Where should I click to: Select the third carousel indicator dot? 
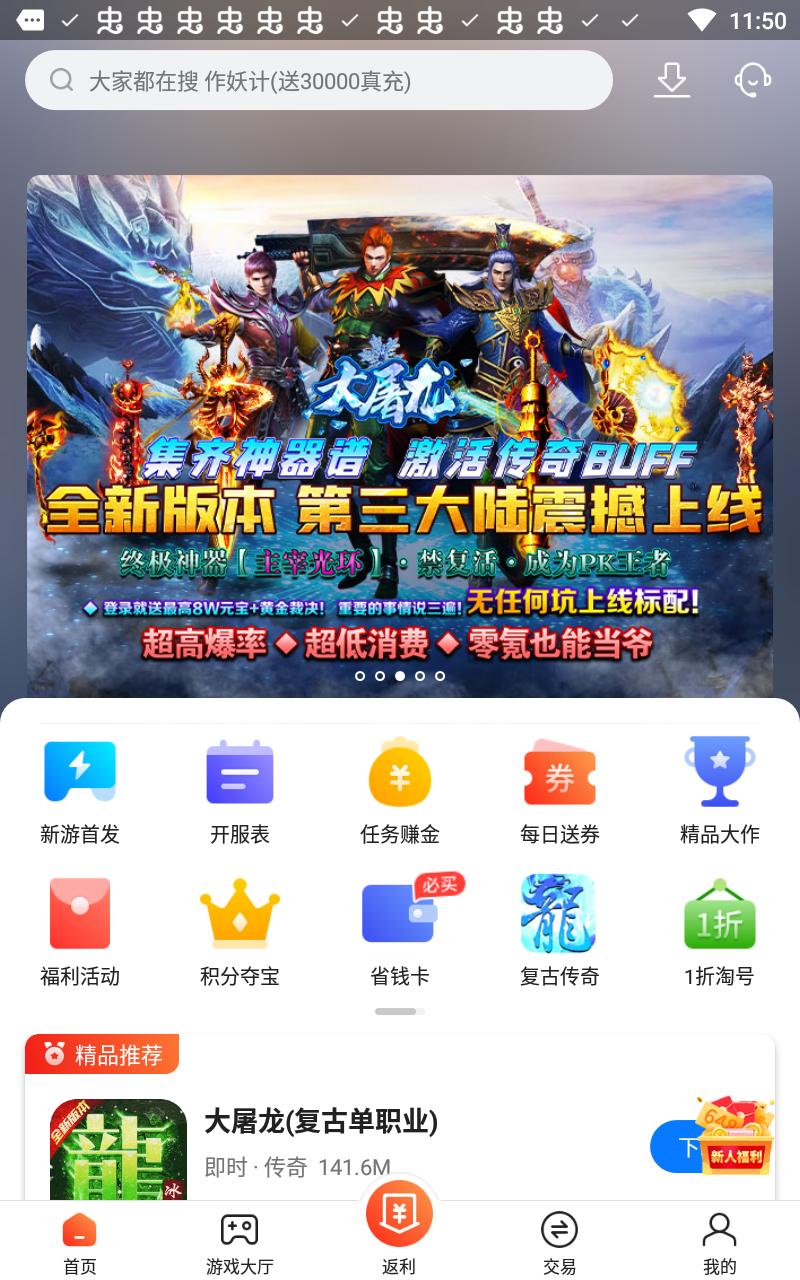(400, 676)
